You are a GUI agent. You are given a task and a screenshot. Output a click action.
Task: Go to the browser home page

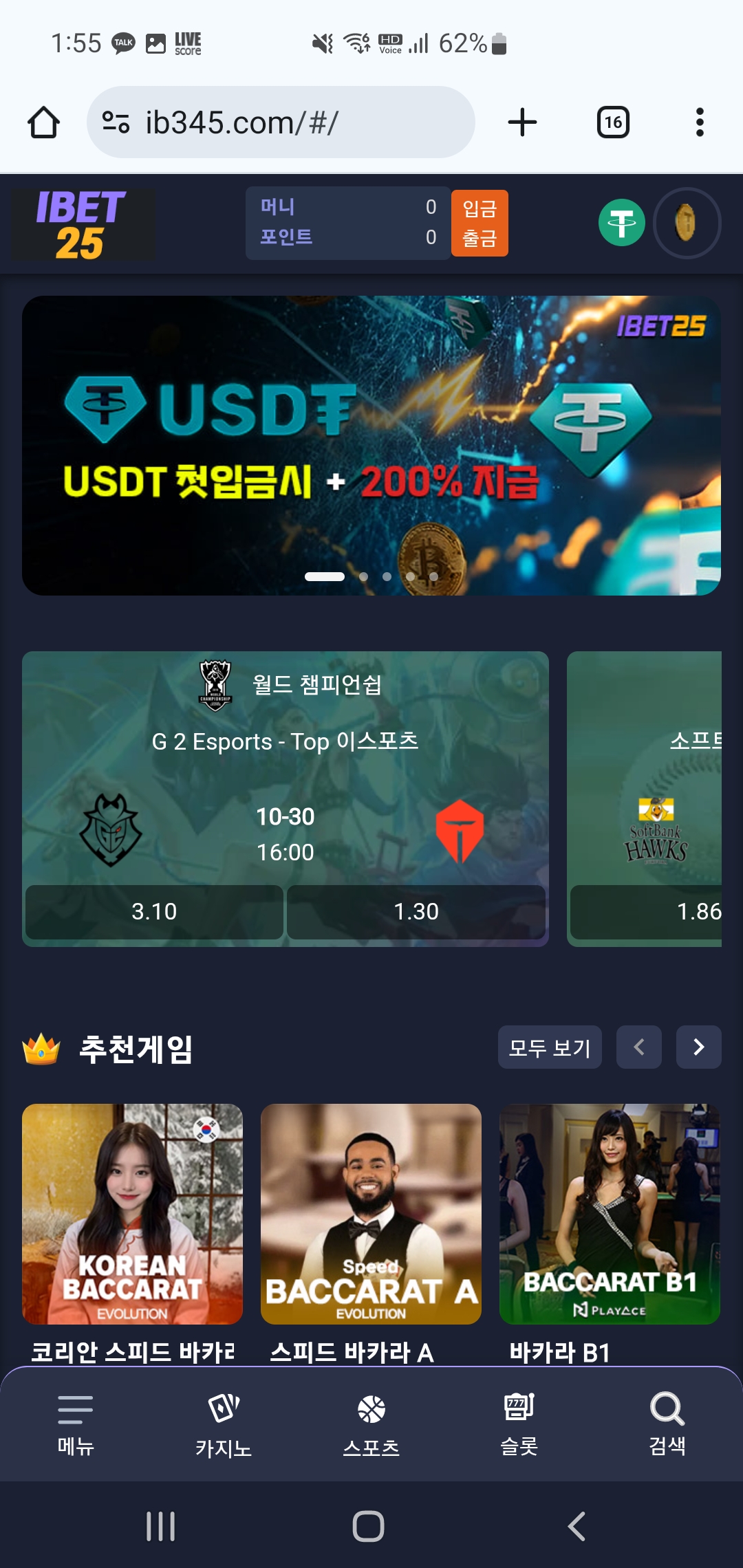point(43,122)
